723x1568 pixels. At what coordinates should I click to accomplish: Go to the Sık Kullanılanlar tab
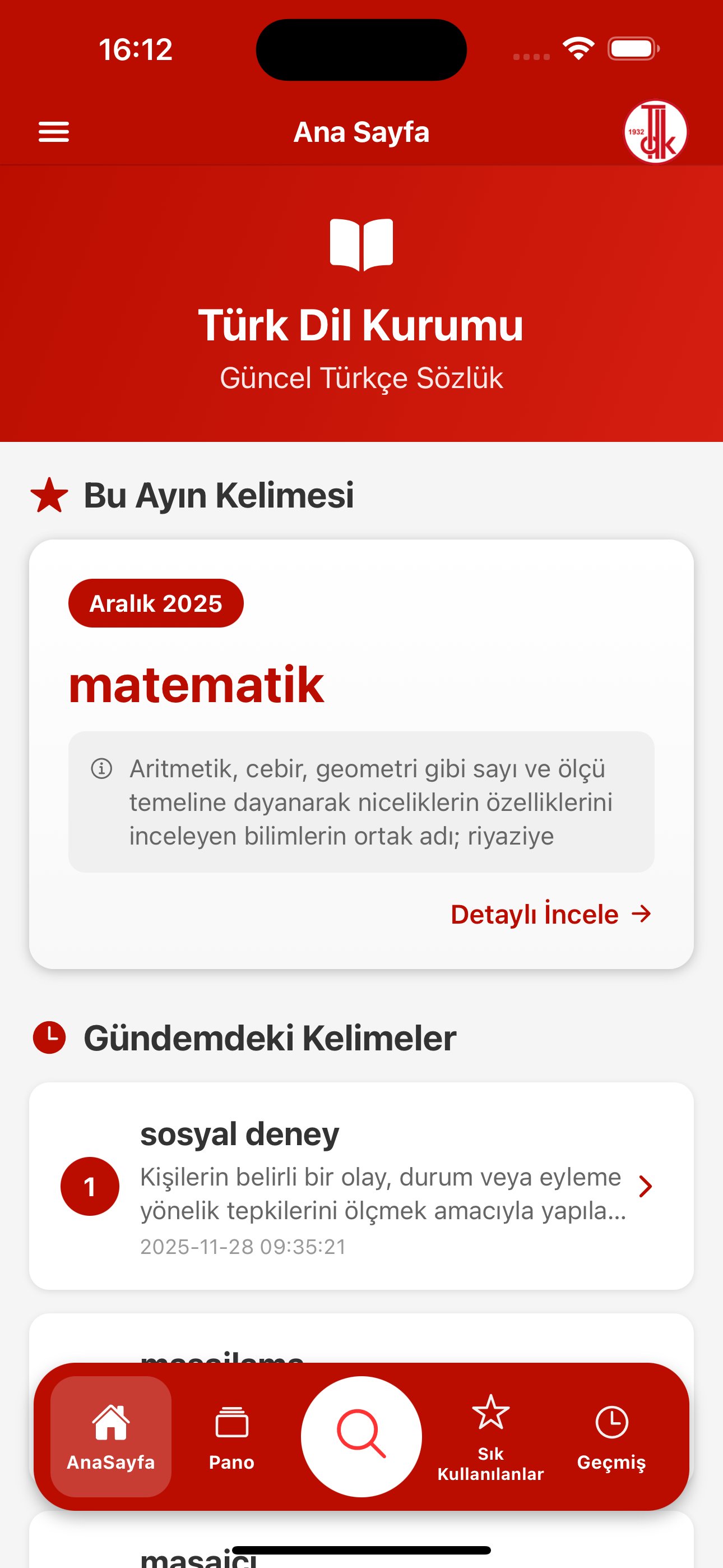pyautogui.click(x=490, y=1437)
